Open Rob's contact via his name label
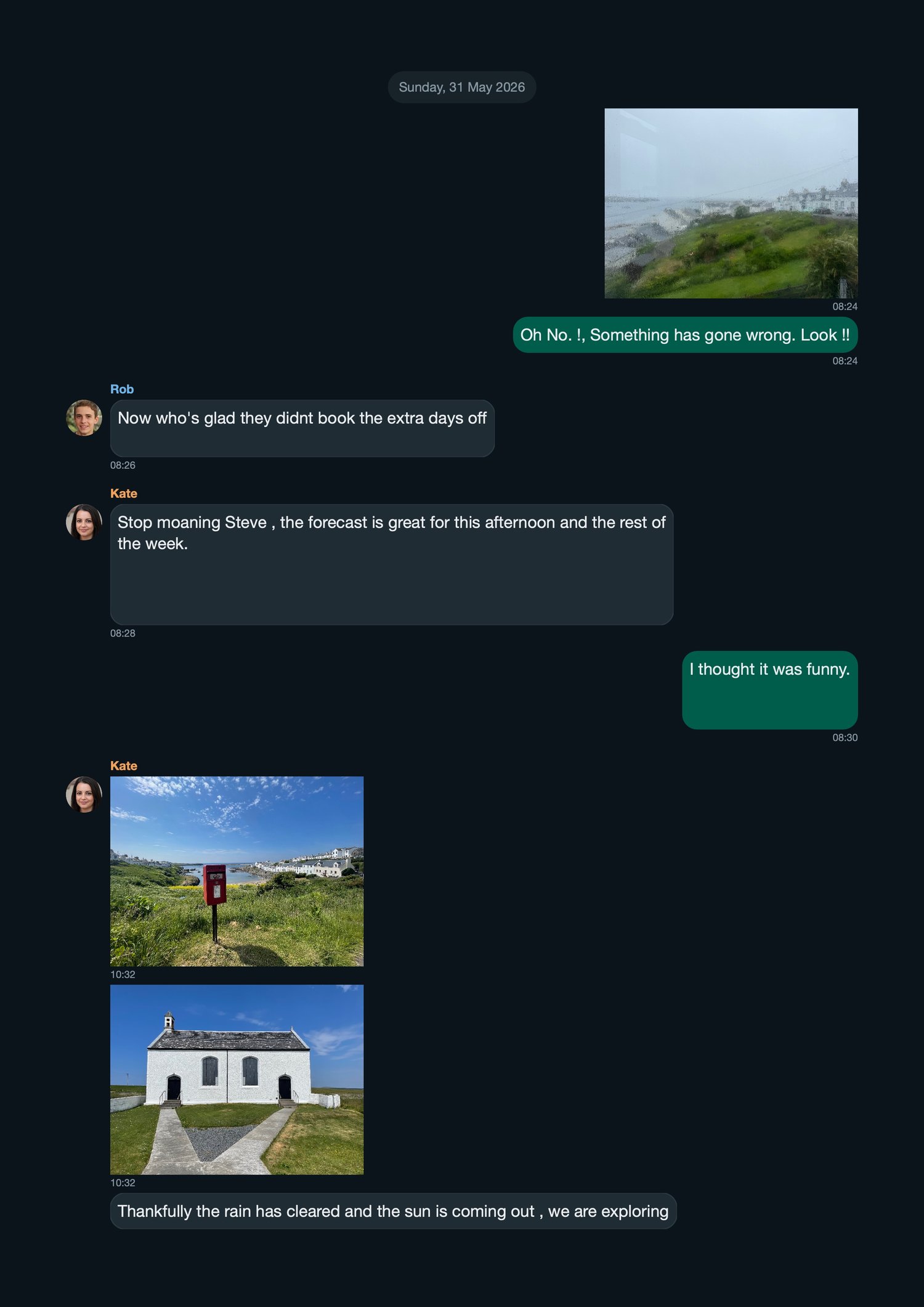 pyautogui.click(x=122, y=389)
